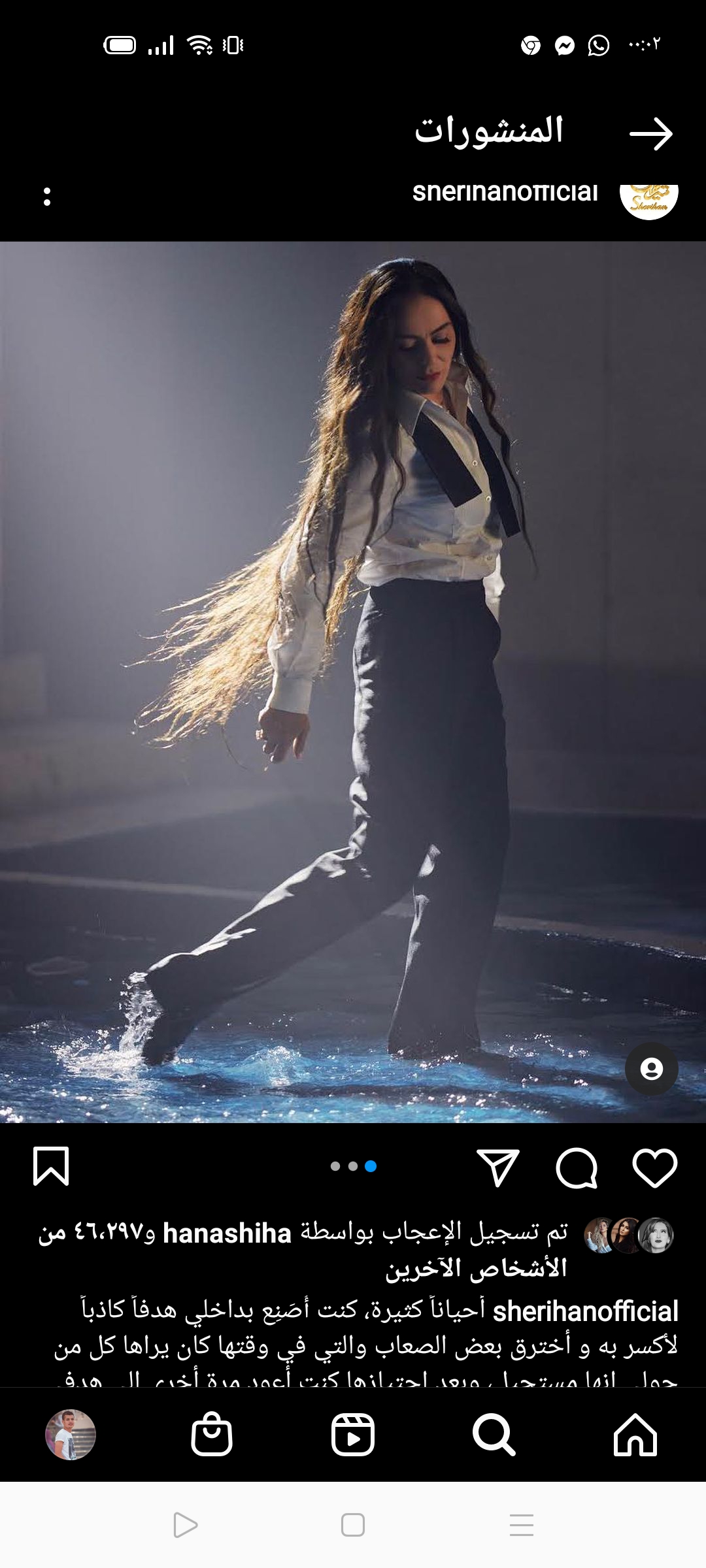Go back from the posts screen

651,134
